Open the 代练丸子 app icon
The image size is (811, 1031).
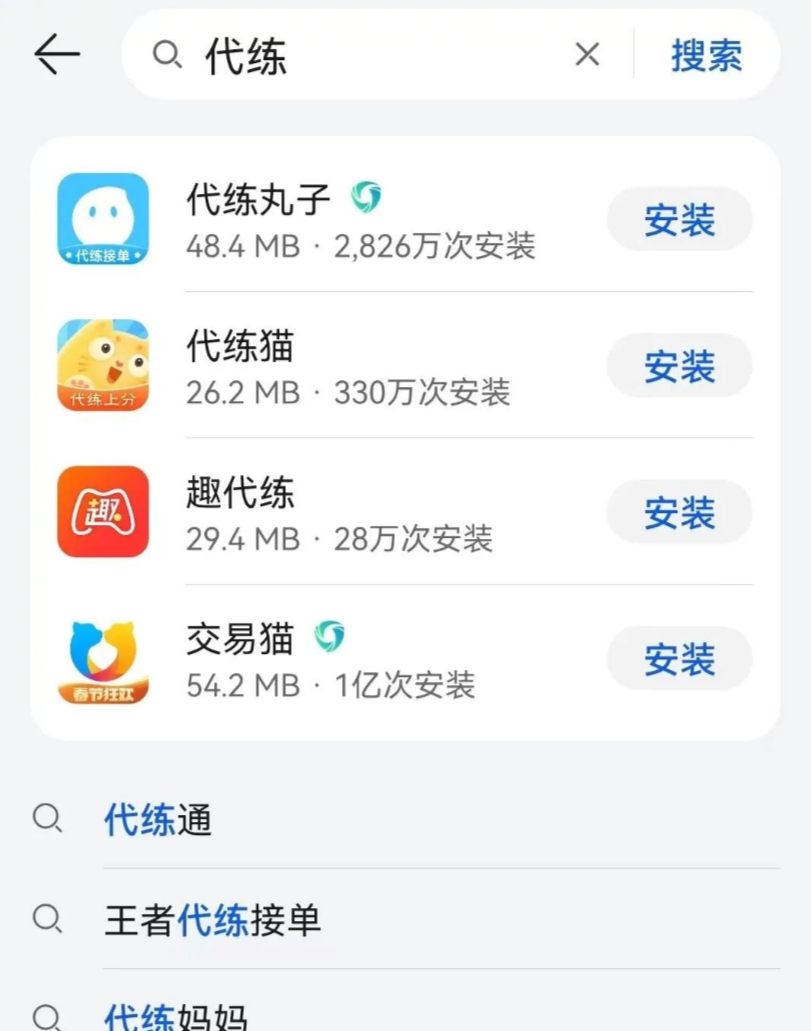(x=102, y=219)
